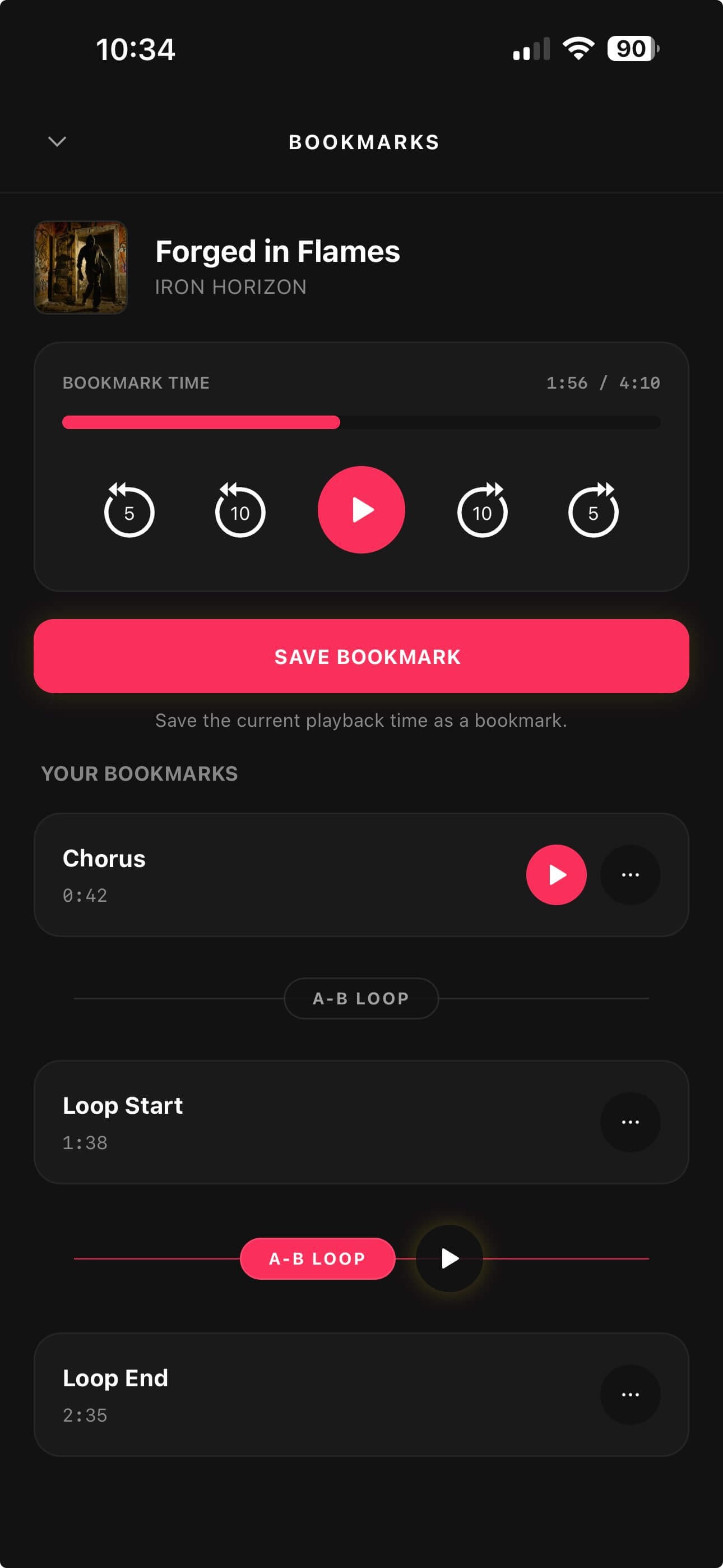Viewport: 723px width, 1568px height.
Task: Start playback of the A-B loop
Action: coord(448,1259)
